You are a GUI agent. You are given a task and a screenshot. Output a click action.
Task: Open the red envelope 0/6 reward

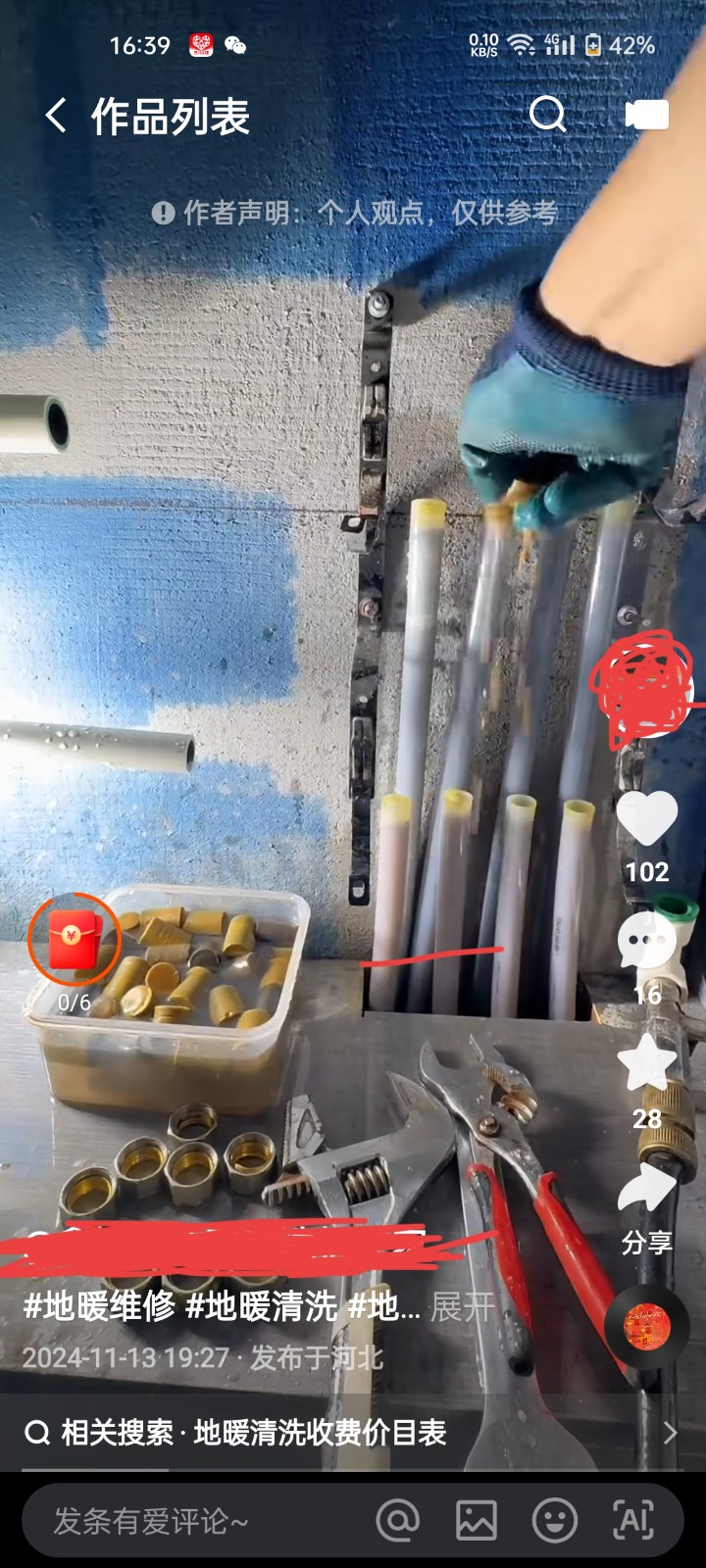pyautogui.click(x=75, y=939)
